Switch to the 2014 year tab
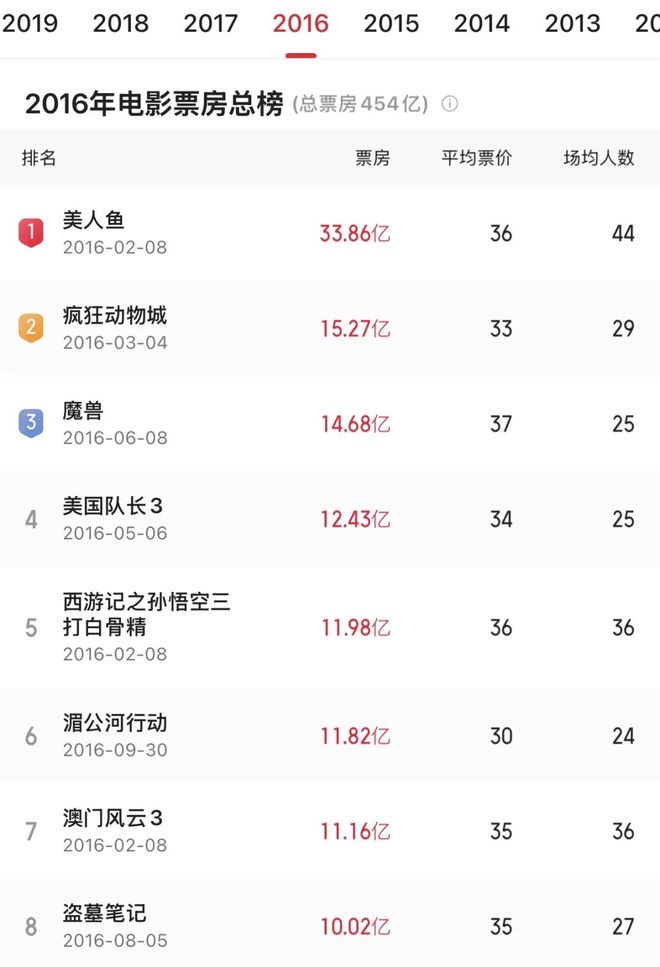 [x=482, y=23]
